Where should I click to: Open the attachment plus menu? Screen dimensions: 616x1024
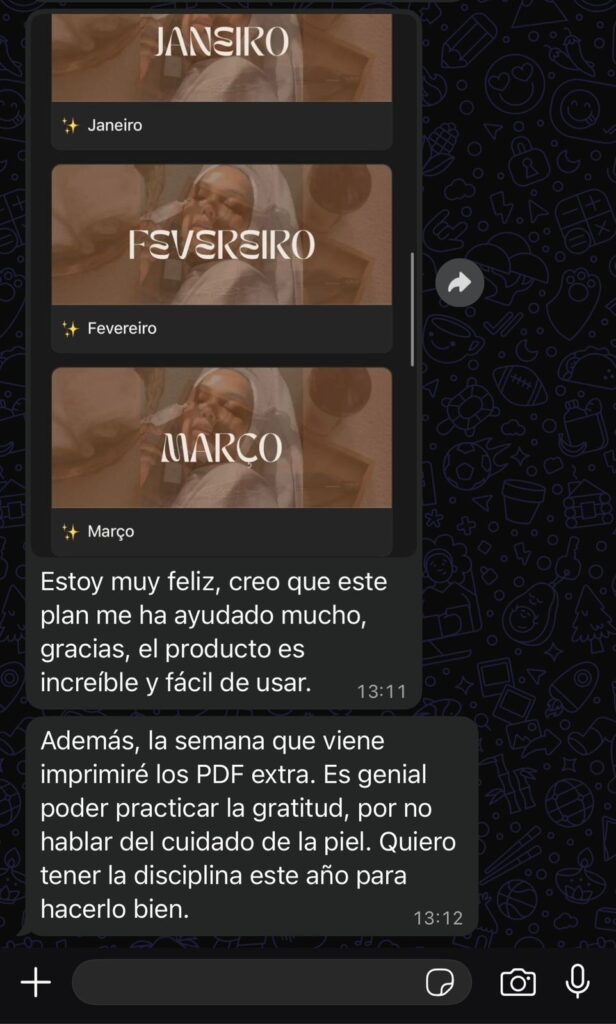click(x=36, y=982)
